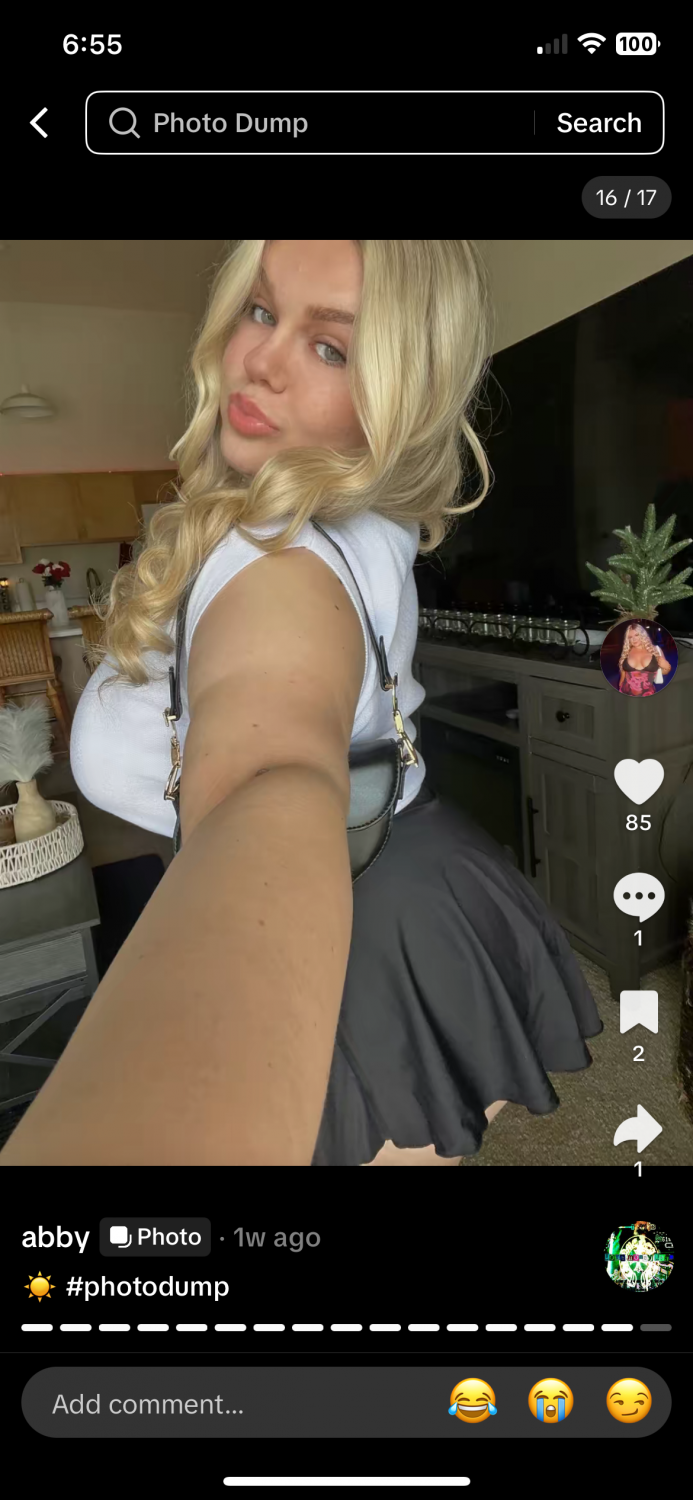Tap the Search button

coord(599,123)
